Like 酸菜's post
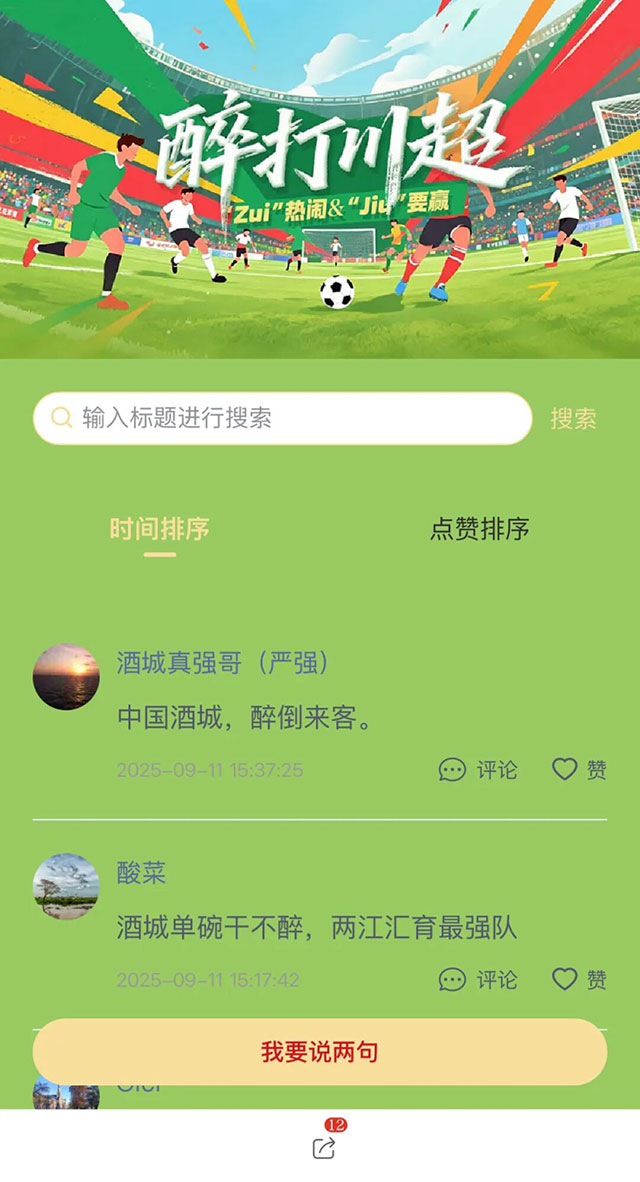The image size is (640, 1182). 580,980
